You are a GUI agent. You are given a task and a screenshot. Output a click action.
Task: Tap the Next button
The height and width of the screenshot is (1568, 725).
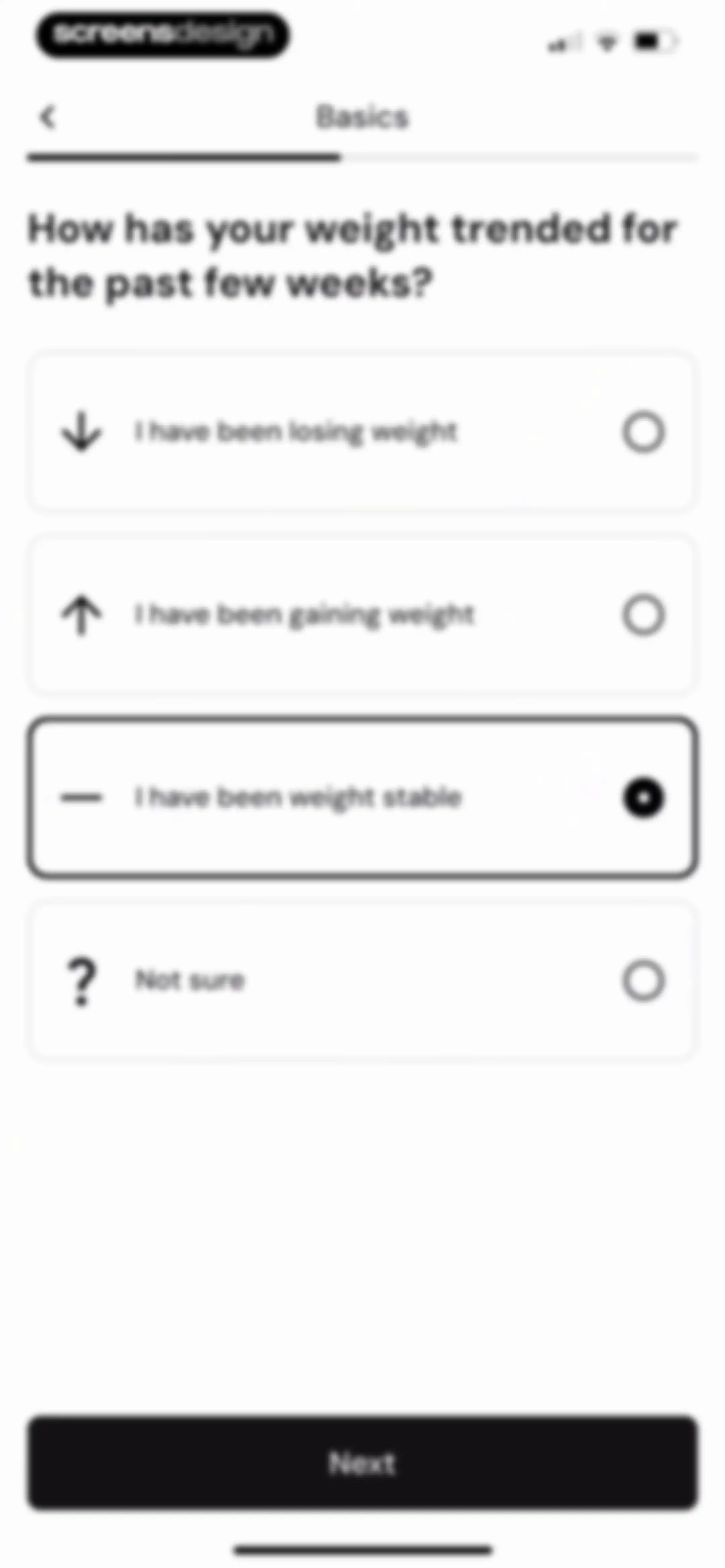(x=361, y=1463)
